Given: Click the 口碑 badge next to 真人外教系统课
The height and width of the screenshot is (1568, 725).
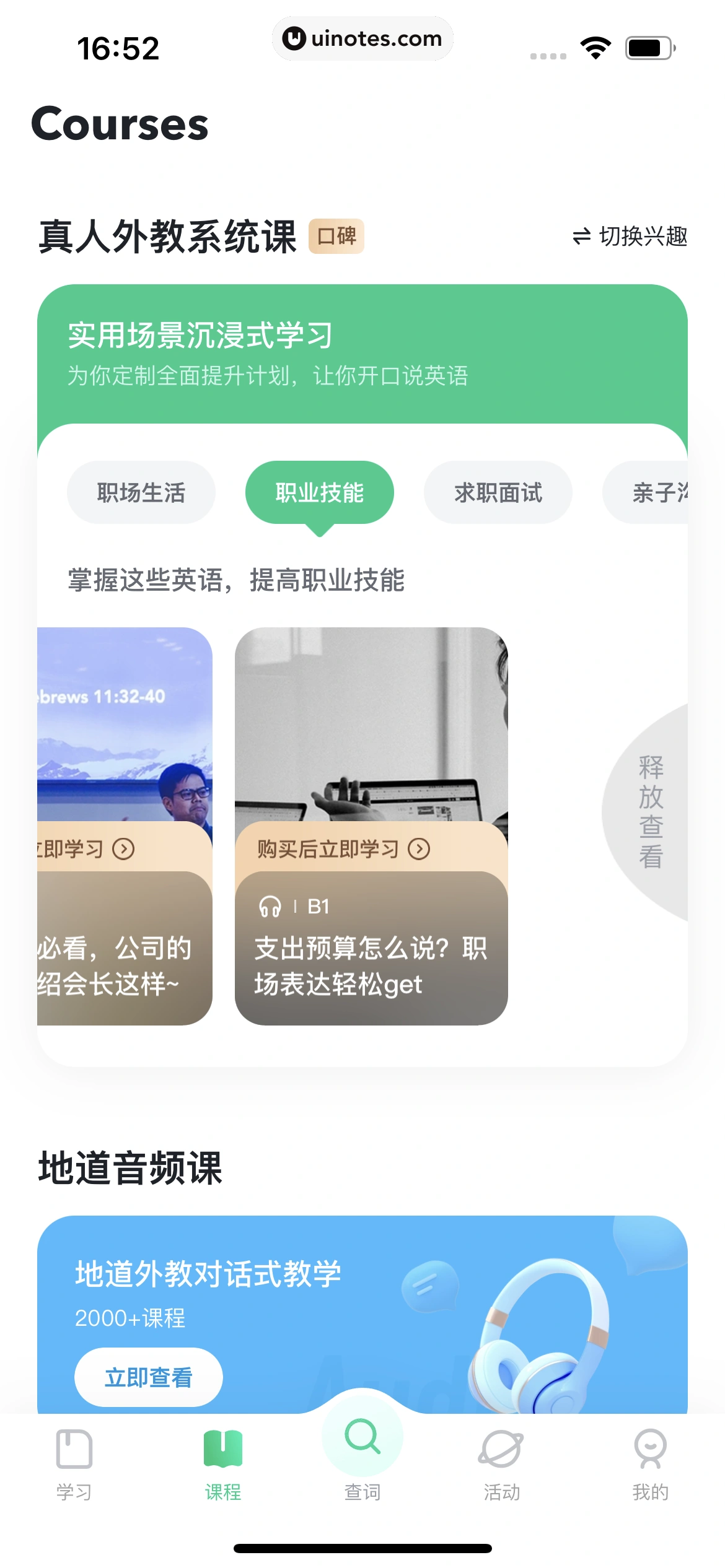Looking at the screenshot, I should [336, 237].
